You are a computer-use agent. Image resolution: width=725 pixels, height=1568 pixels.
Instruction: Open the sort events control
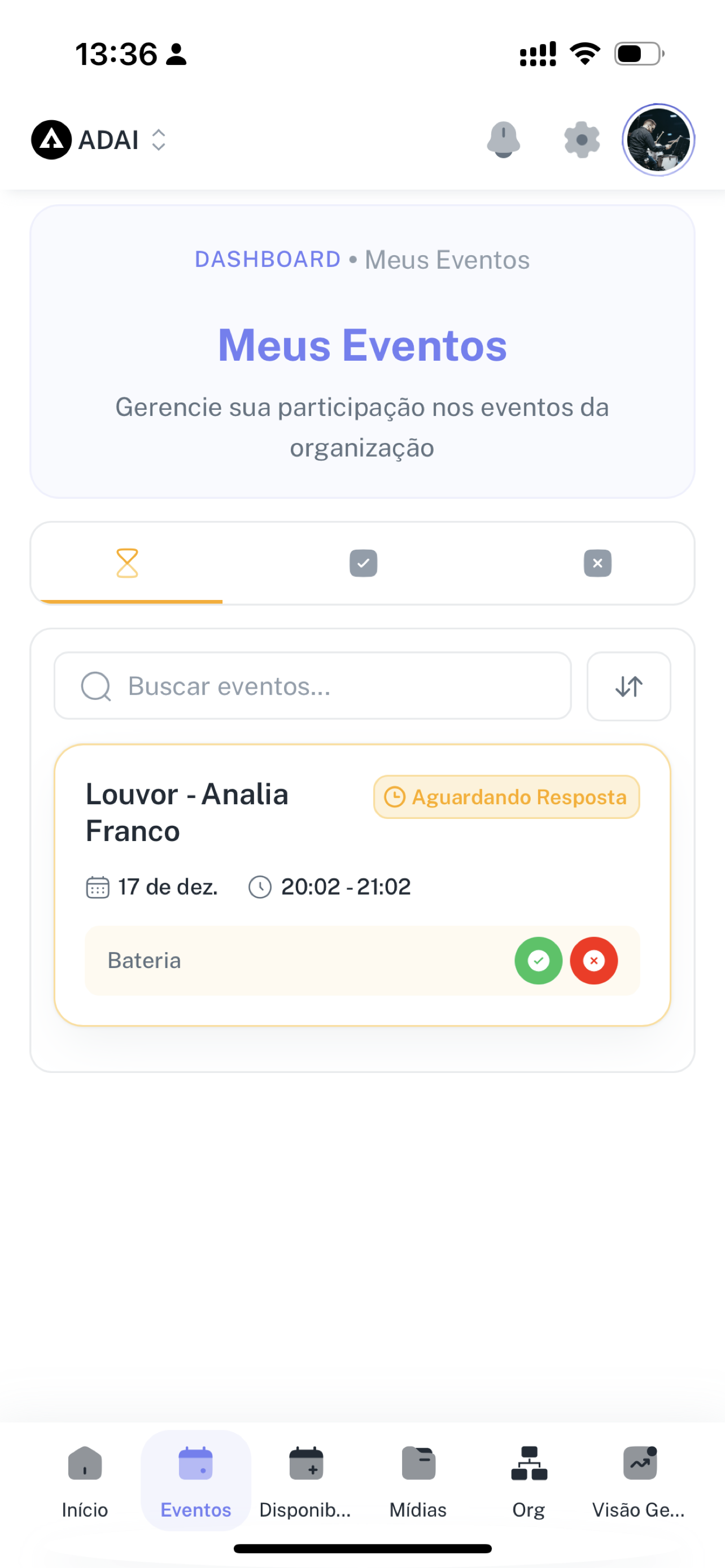point(628,686)
